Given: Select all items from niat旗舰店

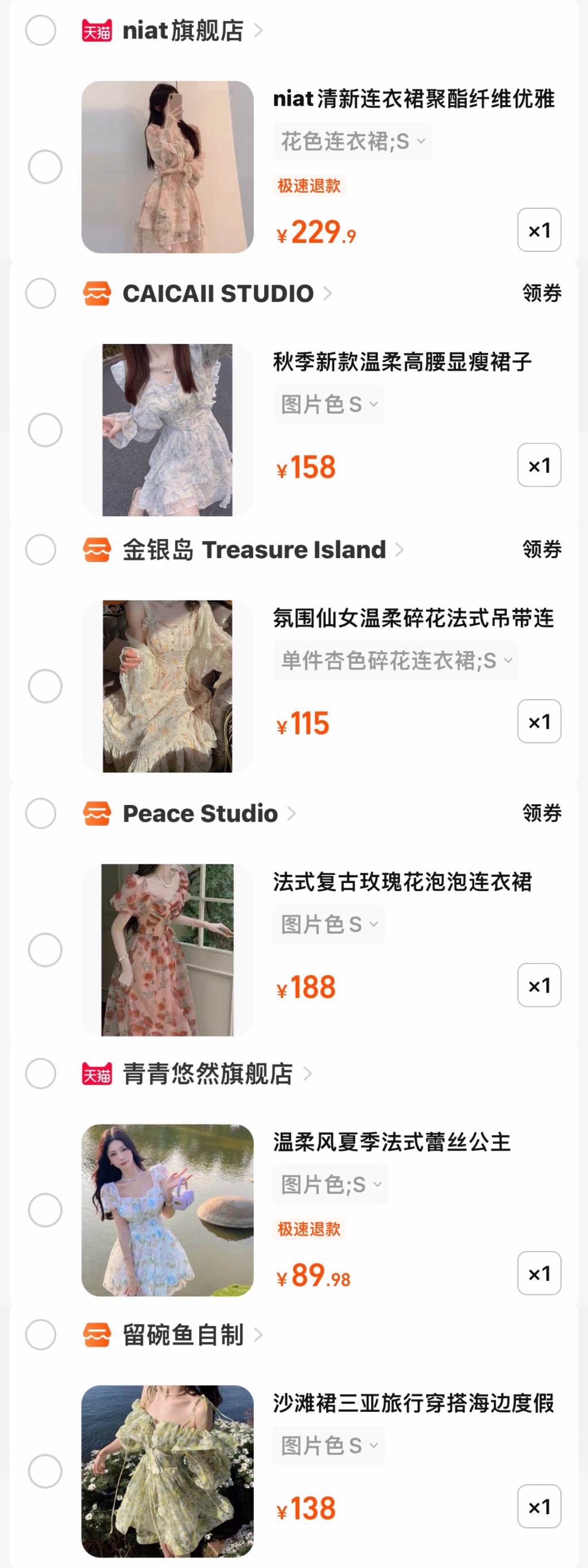Looking at the screenshot, I should 41,30.
